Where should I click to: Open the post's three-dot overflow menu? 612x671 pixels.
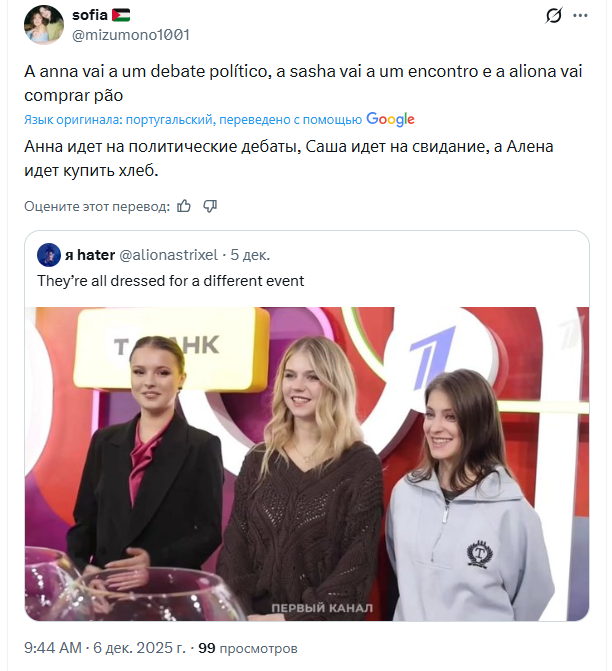point(582,16)
